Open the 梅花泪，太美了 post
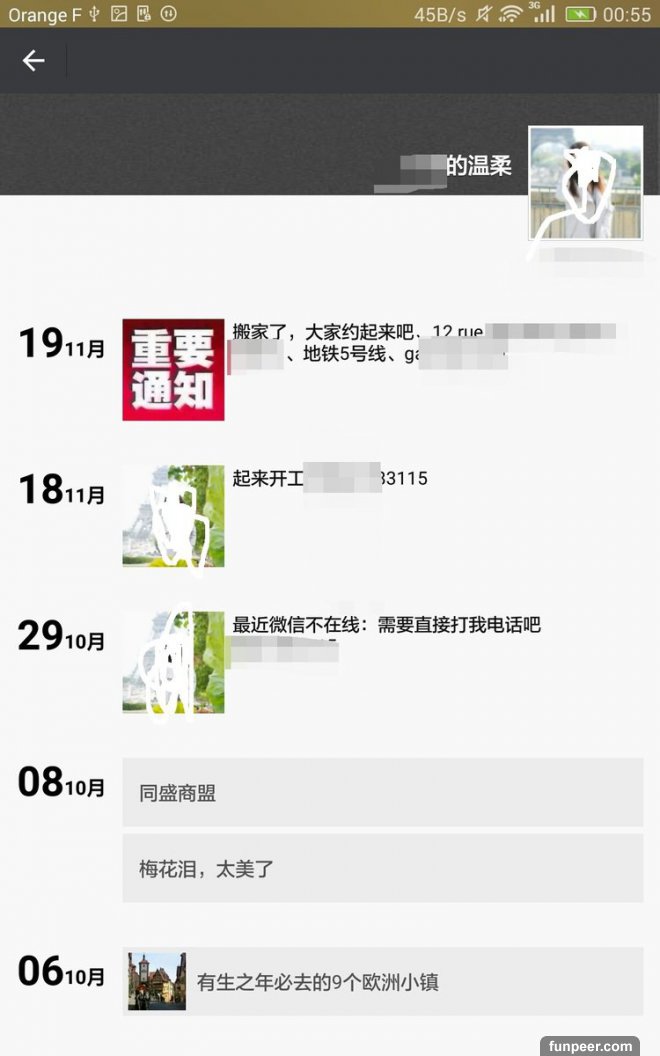The width and height of the screenshot is (660, 1056). pyautogui.click(x=382, y=869)
